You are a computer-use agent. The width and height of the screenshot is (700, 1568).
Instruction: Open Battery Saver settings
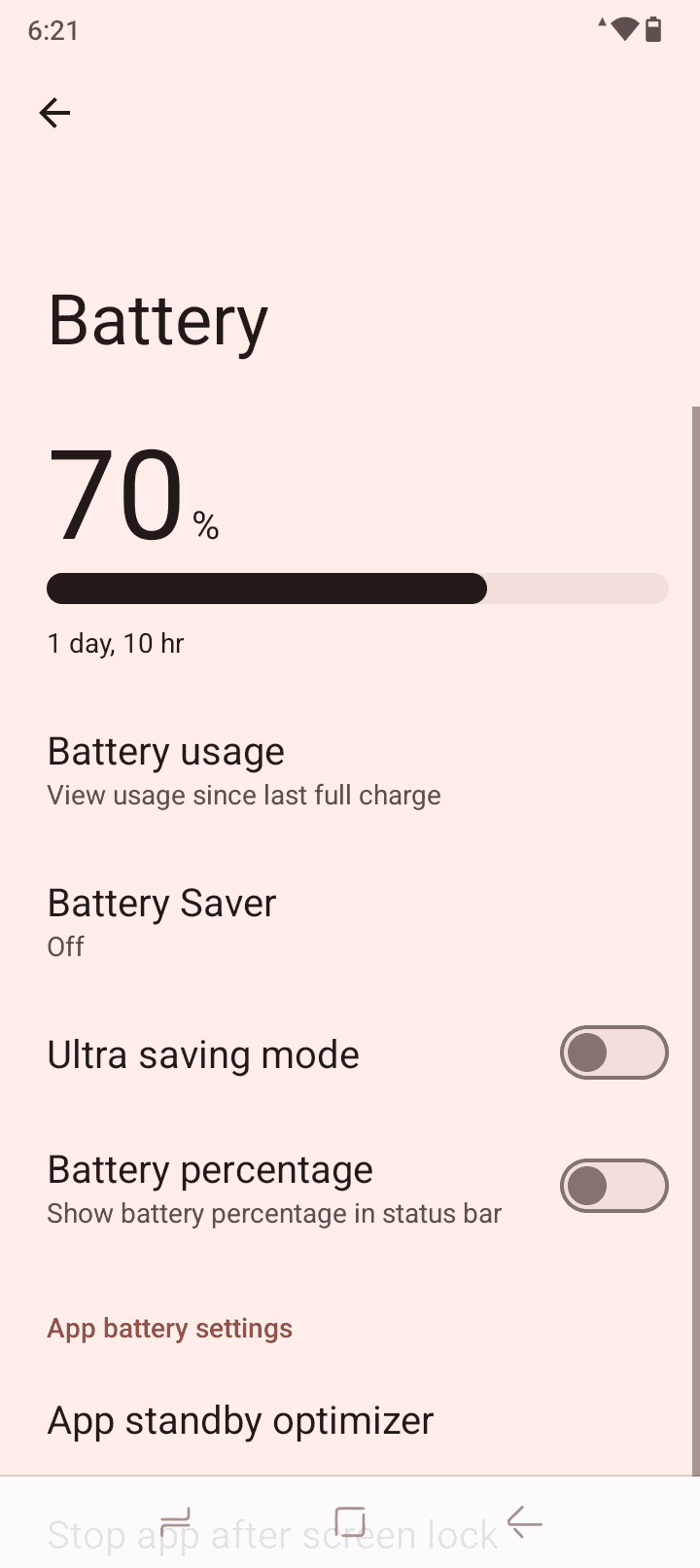point(350,922)
